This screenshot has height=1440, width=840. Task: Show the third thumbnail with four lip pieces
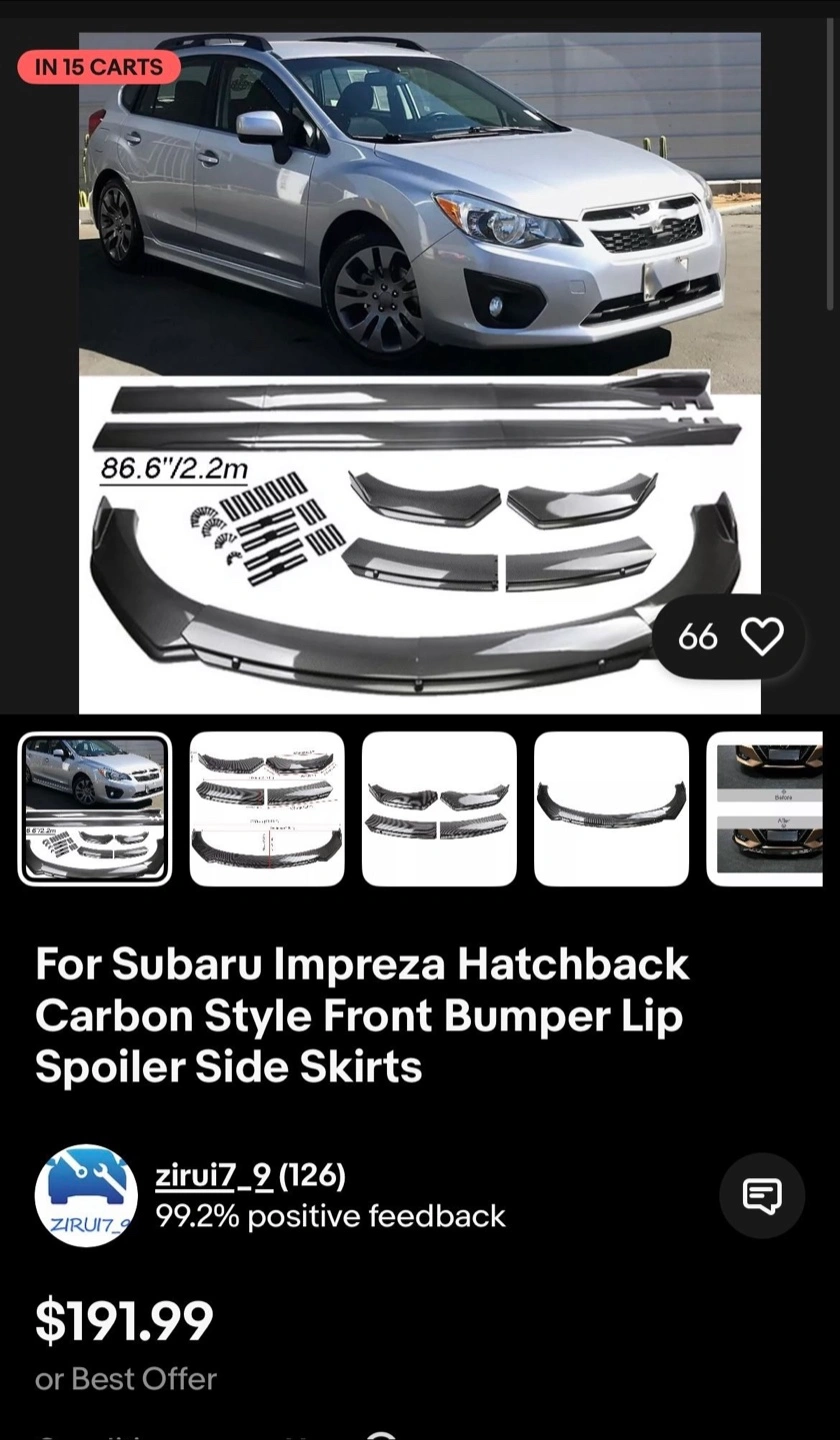439,809
